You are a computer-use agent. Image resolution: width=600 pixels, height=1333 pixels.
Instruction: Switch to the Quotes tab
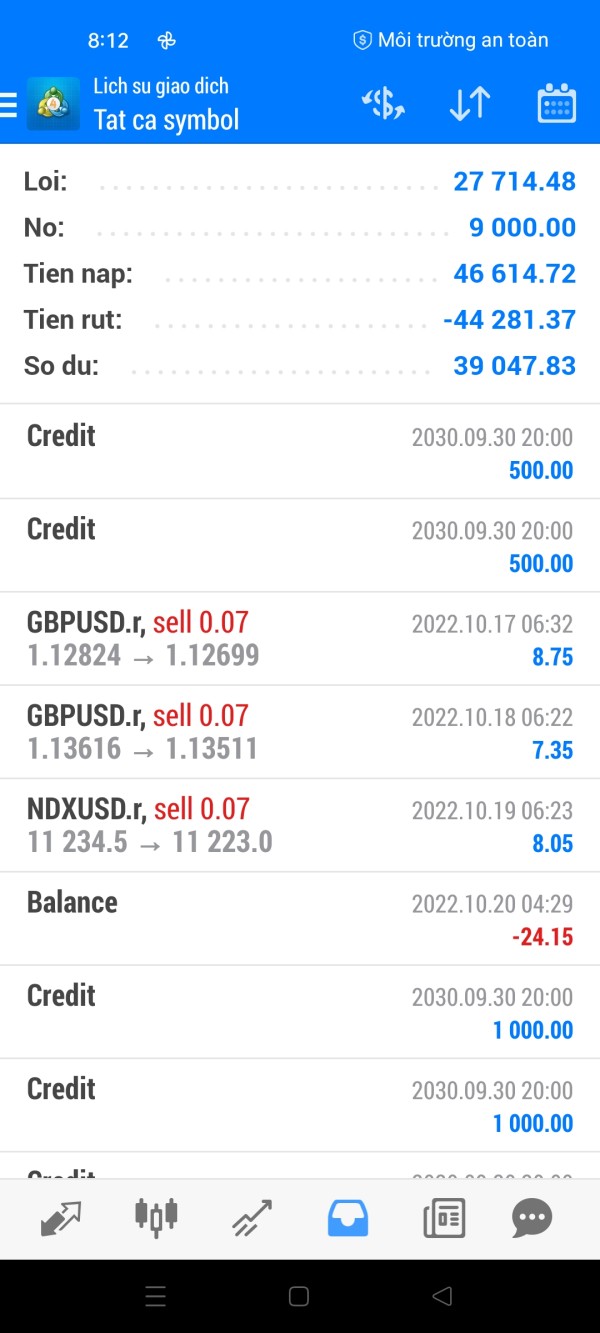[x=60, y=1218]
